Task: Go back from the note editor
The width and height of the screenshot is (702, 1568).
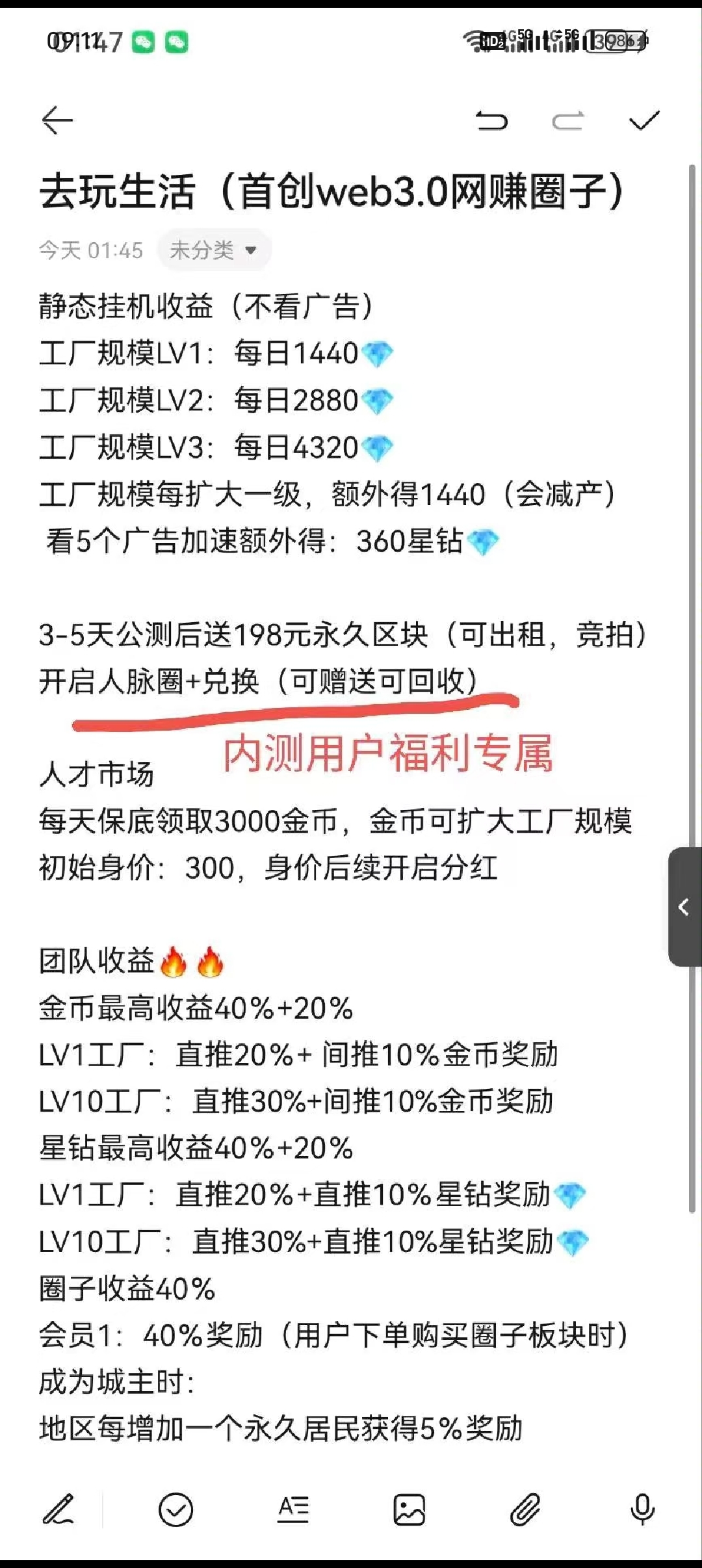Action: point(57,120)
